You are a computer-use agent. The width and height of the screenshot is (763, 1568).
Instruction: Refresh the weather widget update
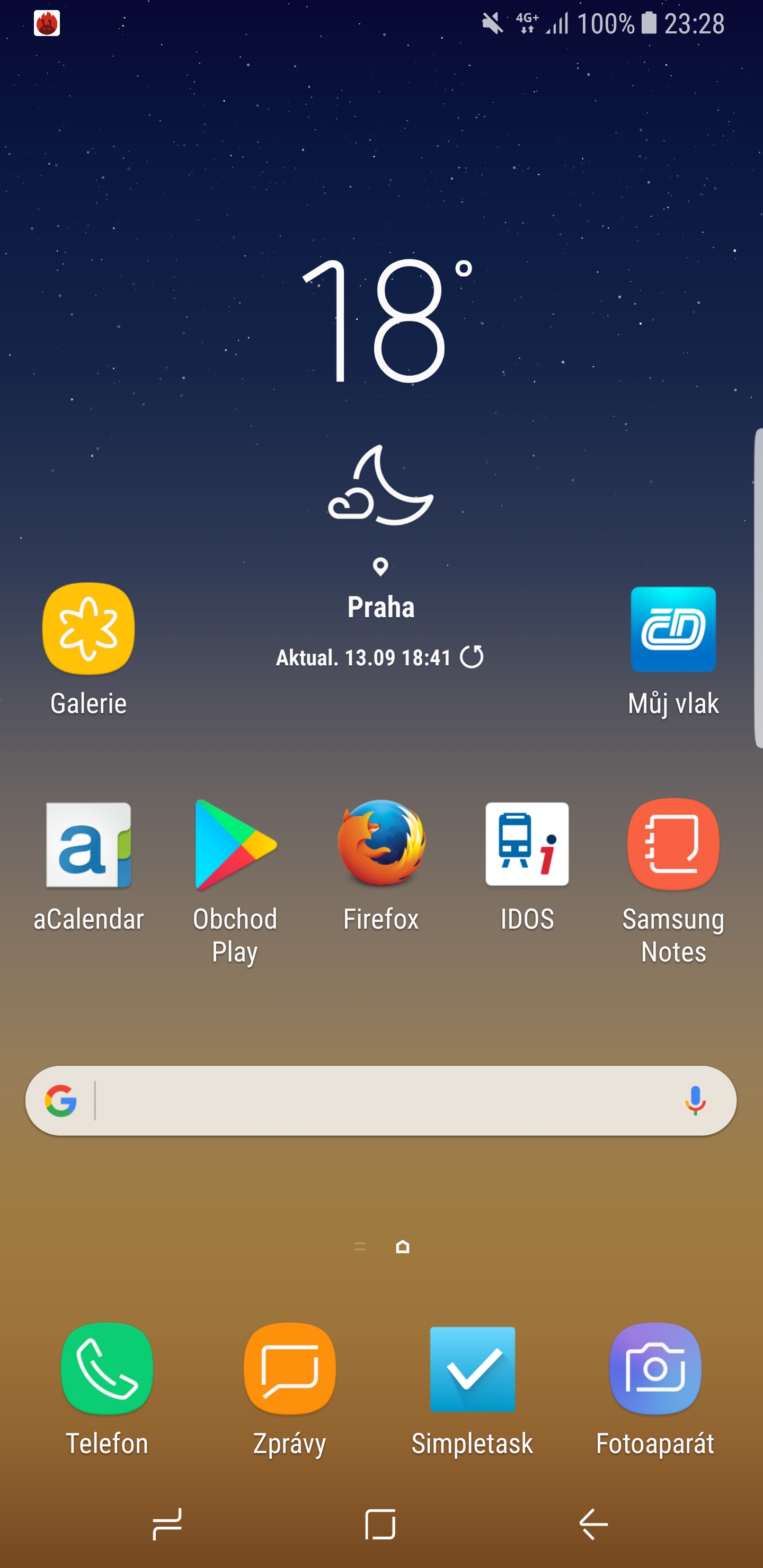coord(472,657)
